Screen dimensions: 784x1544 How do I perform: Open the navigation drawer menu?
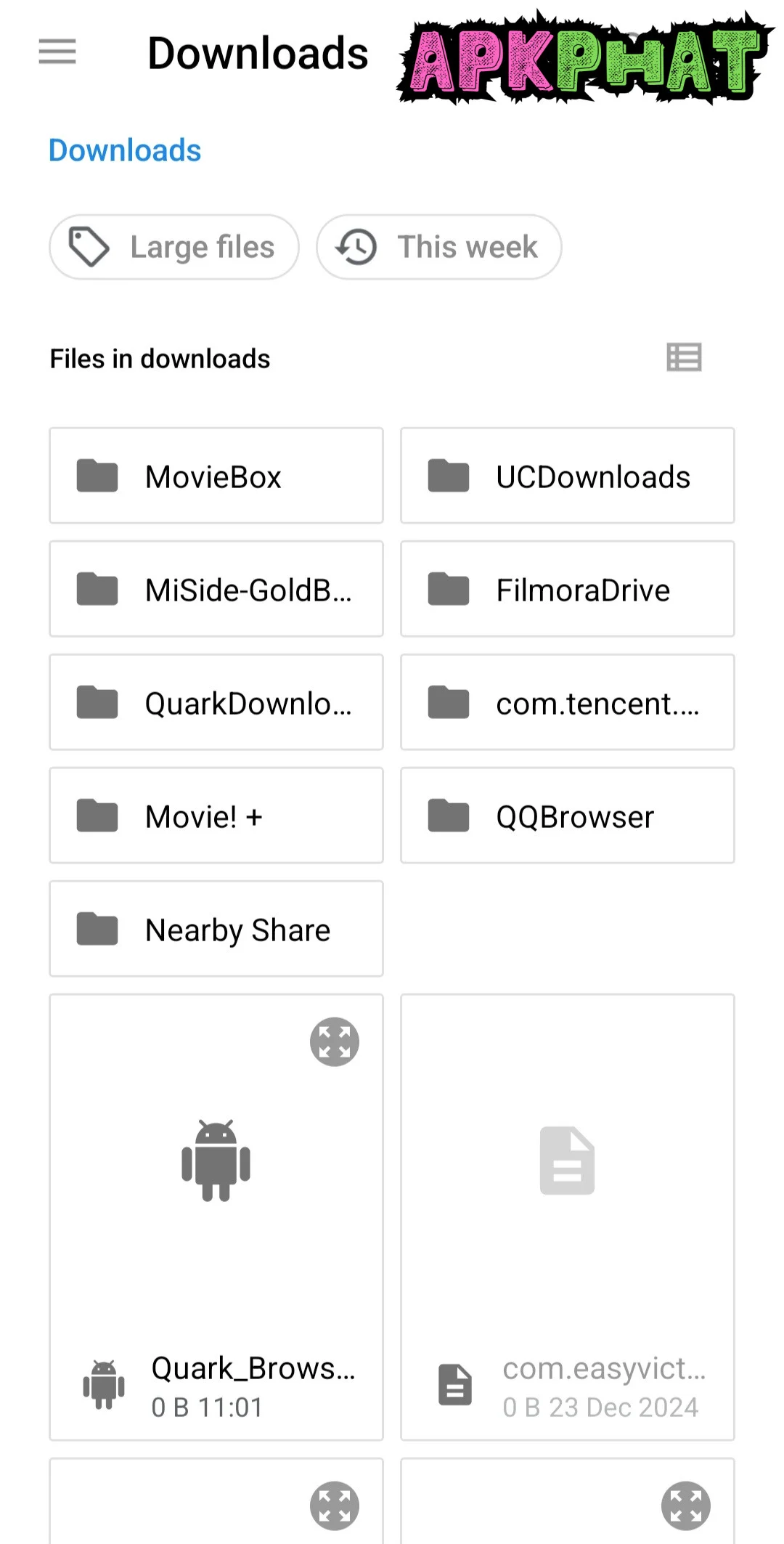57,52
